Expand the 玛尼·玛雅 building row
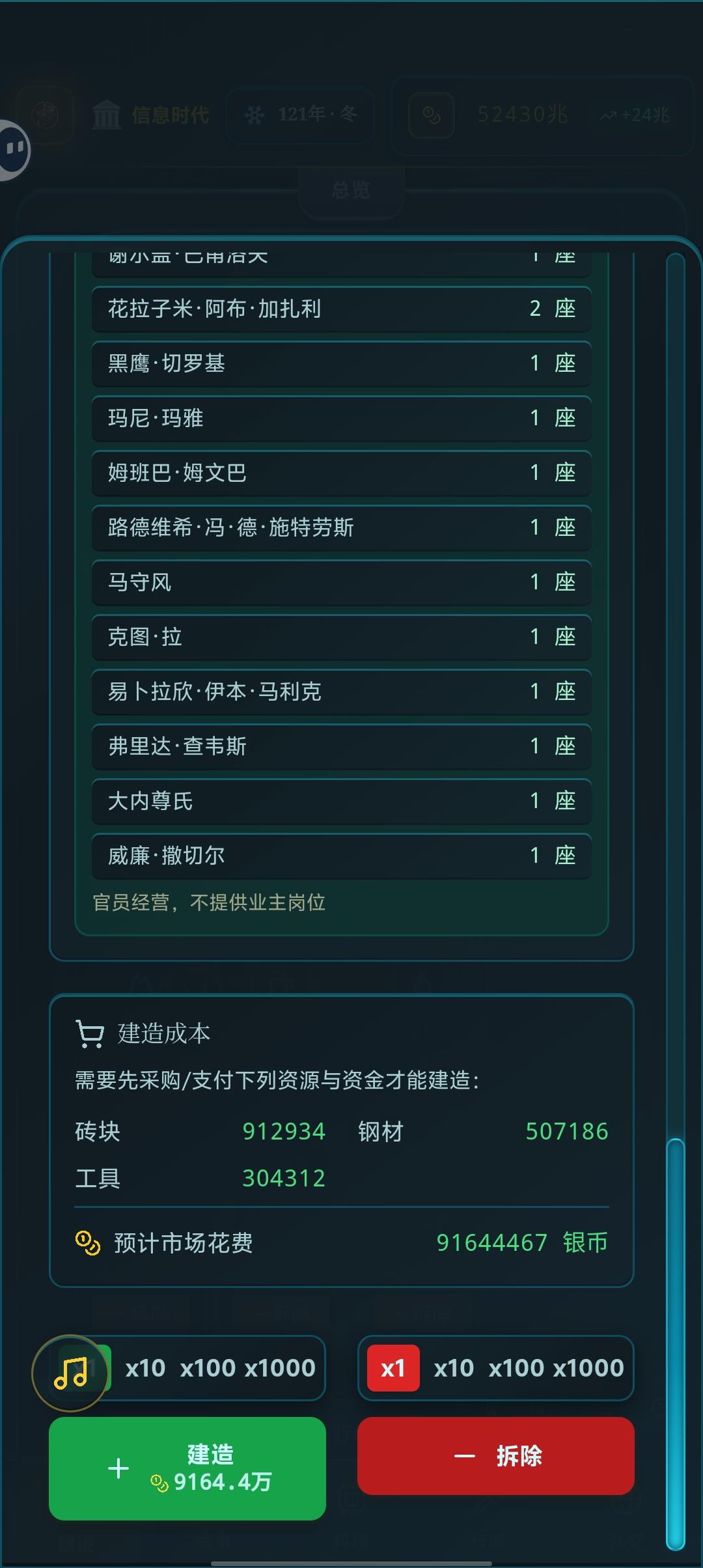The image size is (703, 1568). (x=341, y=419)
